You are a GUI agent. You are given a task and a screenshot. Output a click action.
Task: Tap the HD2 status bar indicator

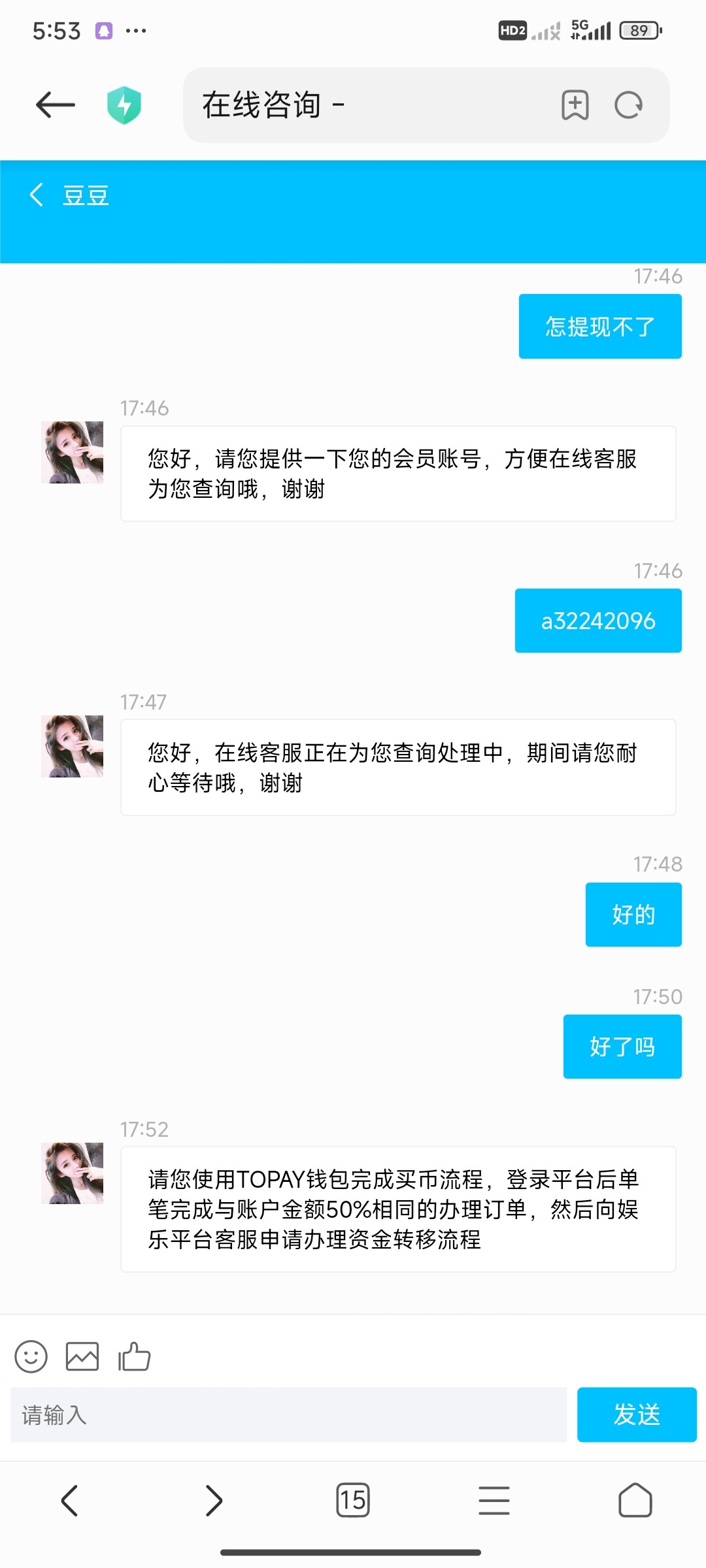pyautogui.click(x=513, y=29)
